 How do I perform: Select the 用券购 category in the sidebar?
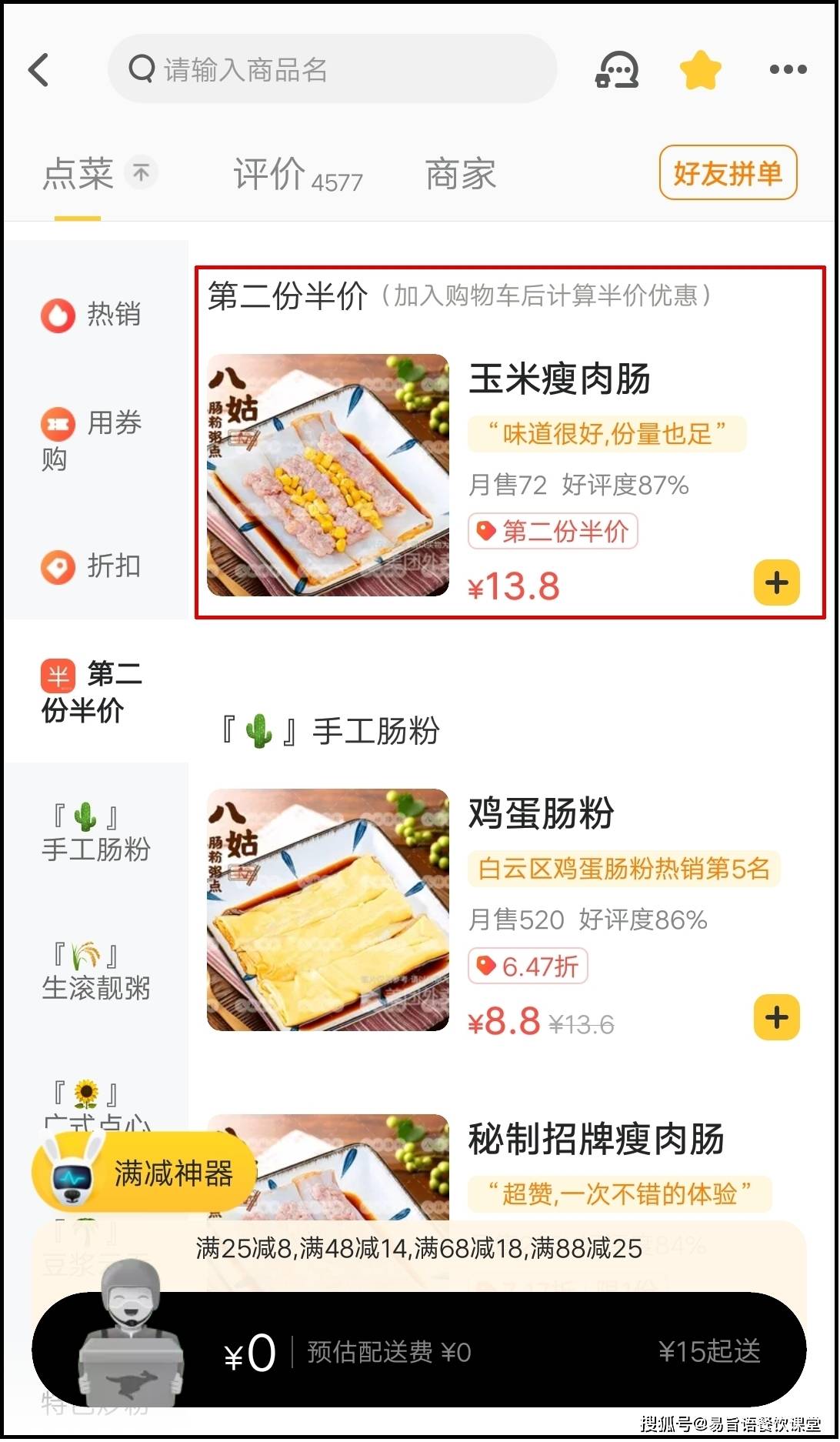(x=91, y=440)
